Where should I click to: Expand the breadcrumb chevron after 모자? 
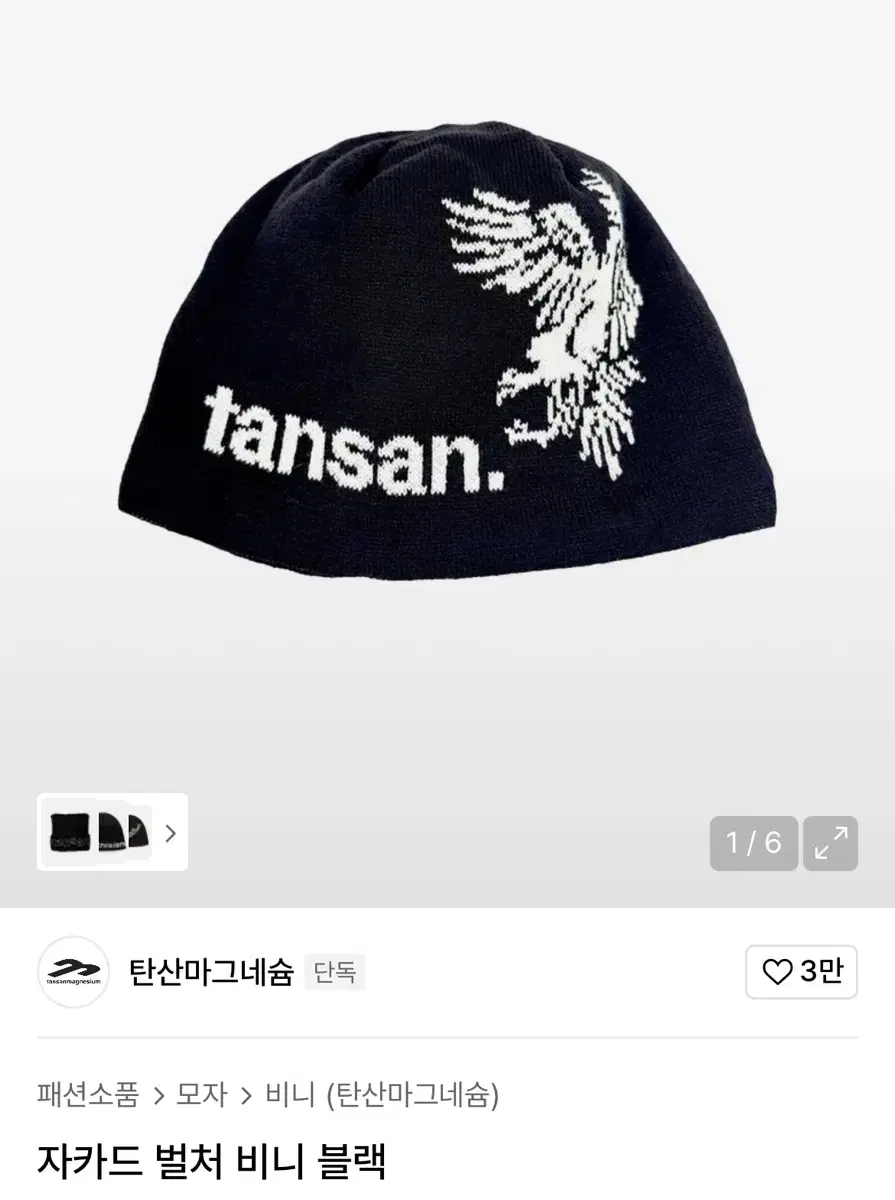(245, 1095)
